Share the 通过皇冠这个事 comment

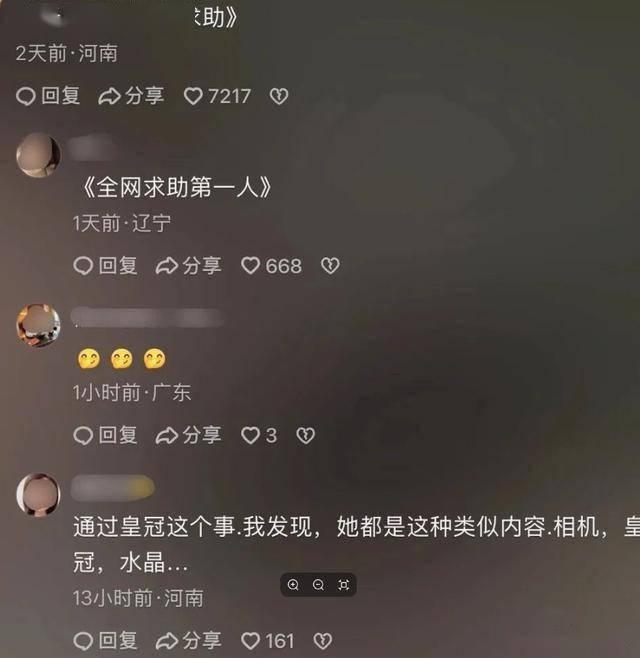click(188, 640)
